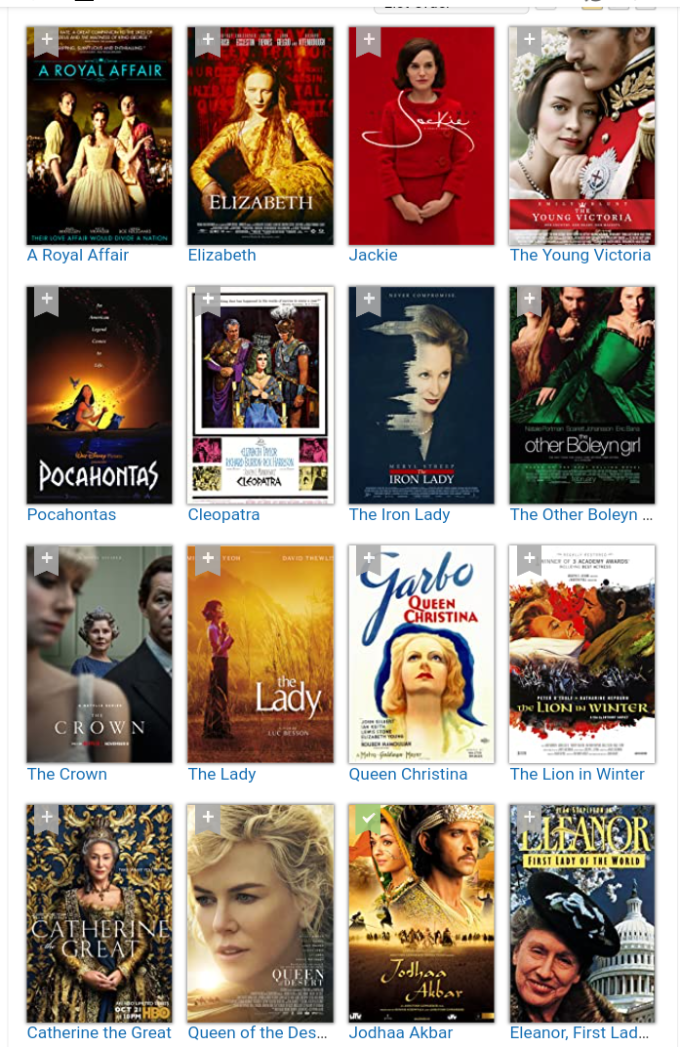Screen dimensions: 680x1047
Task: Add Jackie to watchlist
Action: 368,41
